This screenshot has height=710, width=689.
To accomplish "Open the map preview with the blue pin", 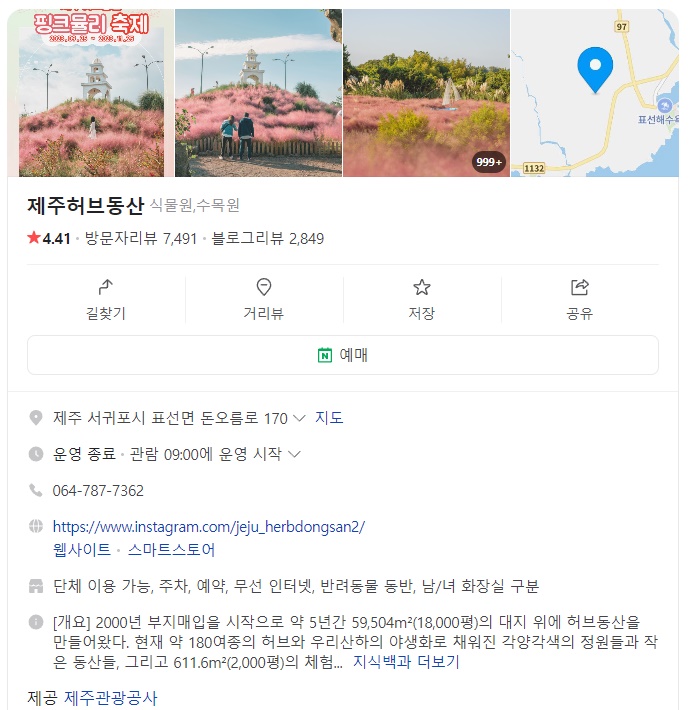I will pos(595,93).
